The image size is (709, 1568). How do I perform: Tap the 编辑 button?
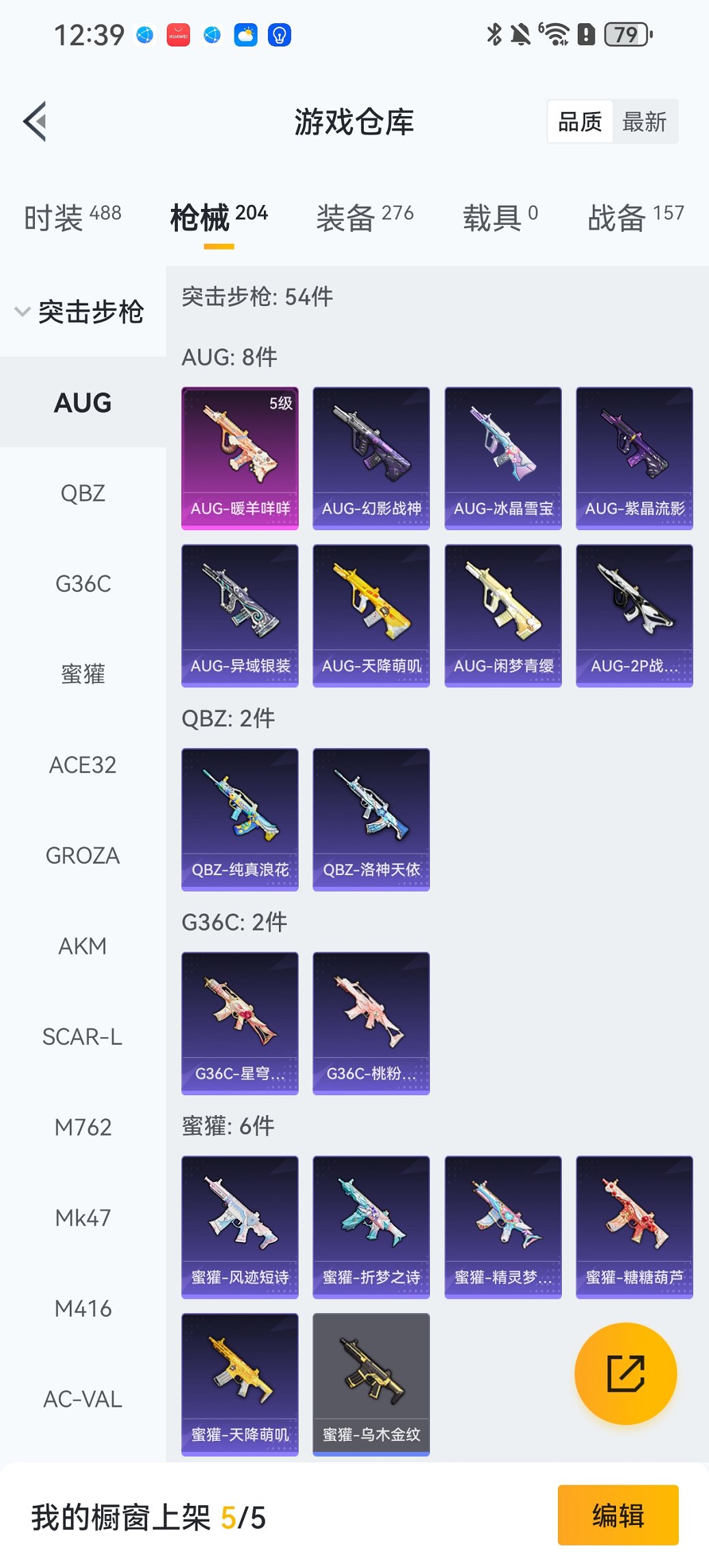(617, 1515)
